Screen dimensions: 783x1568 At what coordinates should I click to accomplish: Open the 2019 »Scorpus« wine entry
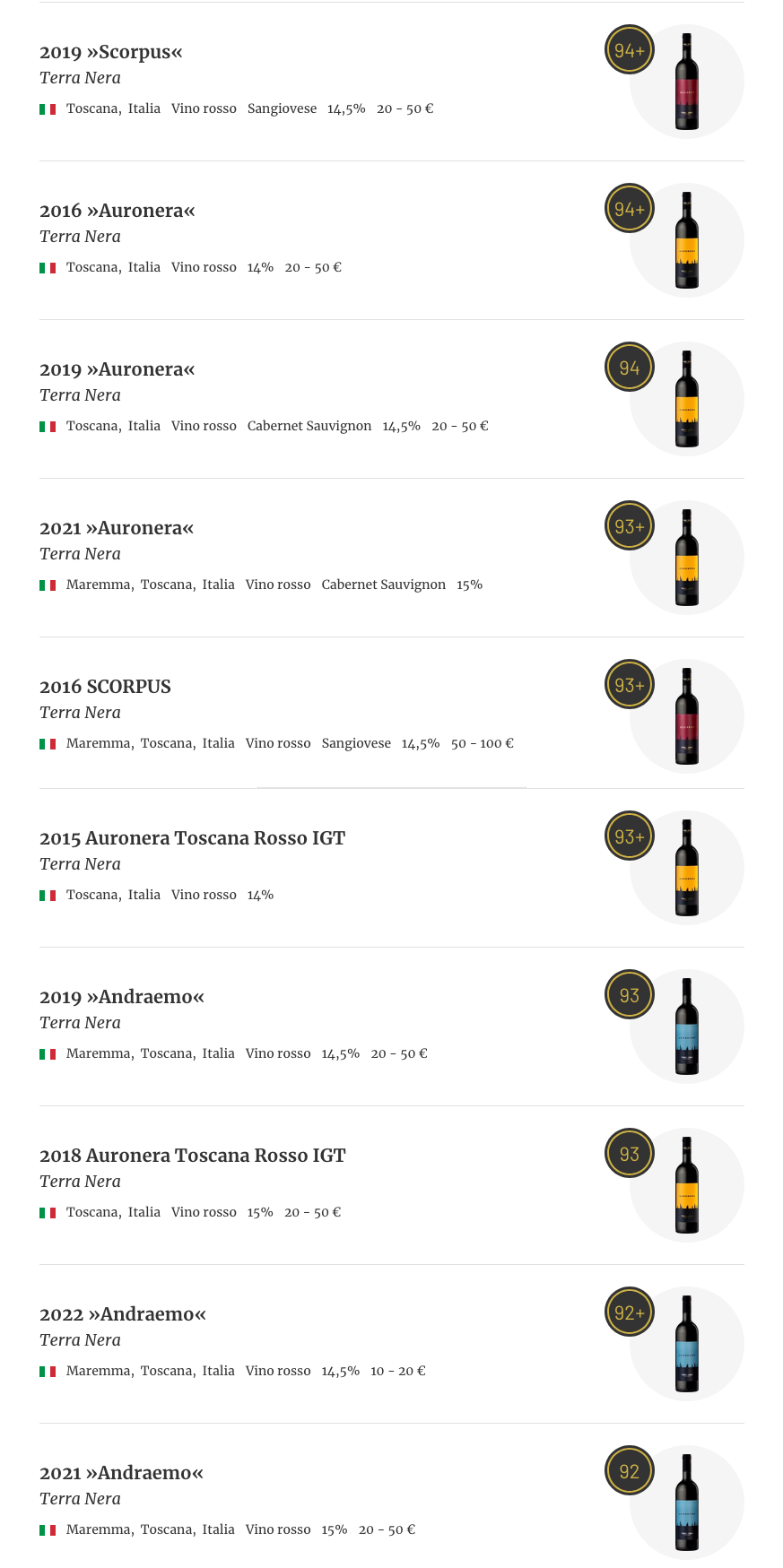tap(111, 52)
